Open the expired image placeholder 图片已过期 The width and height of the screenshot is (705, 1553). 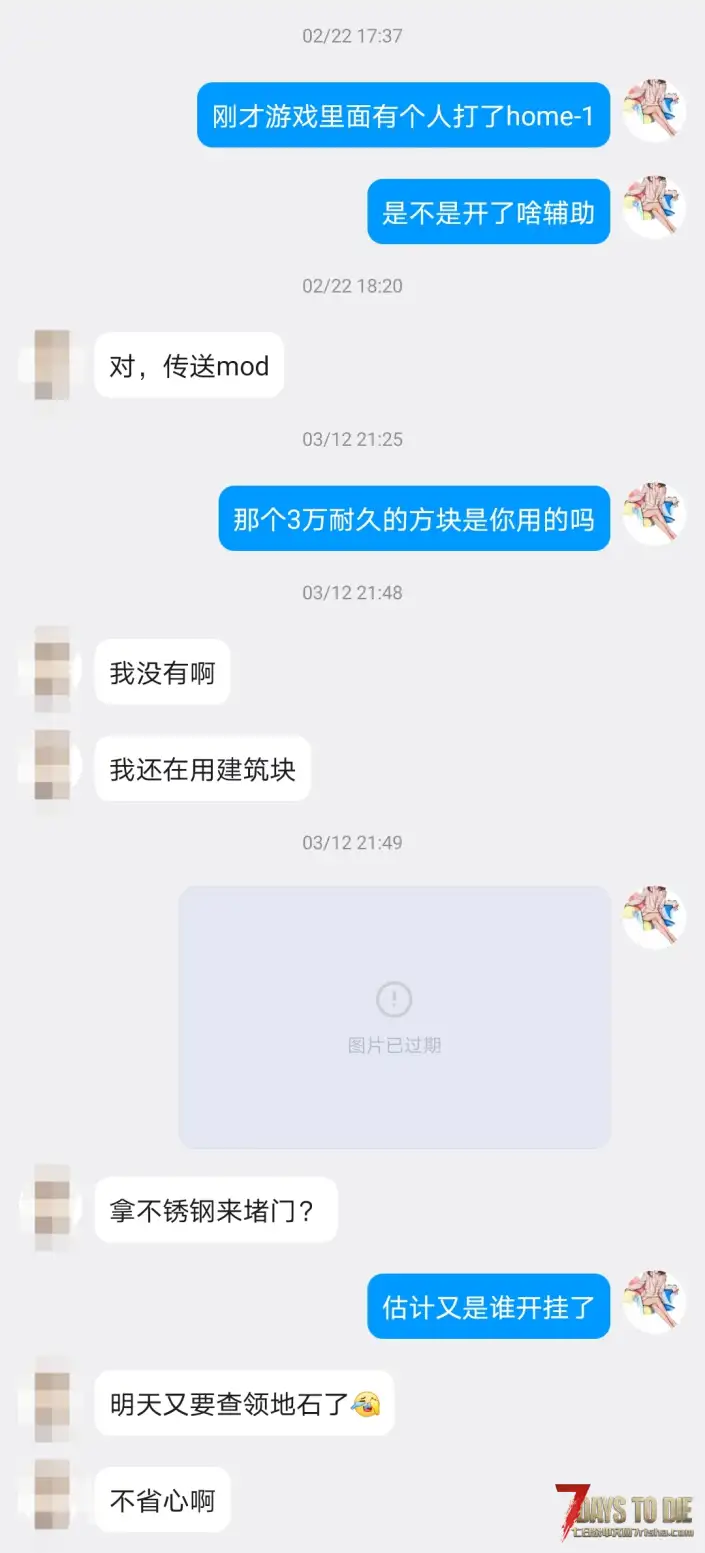(x=394, y=1016)
